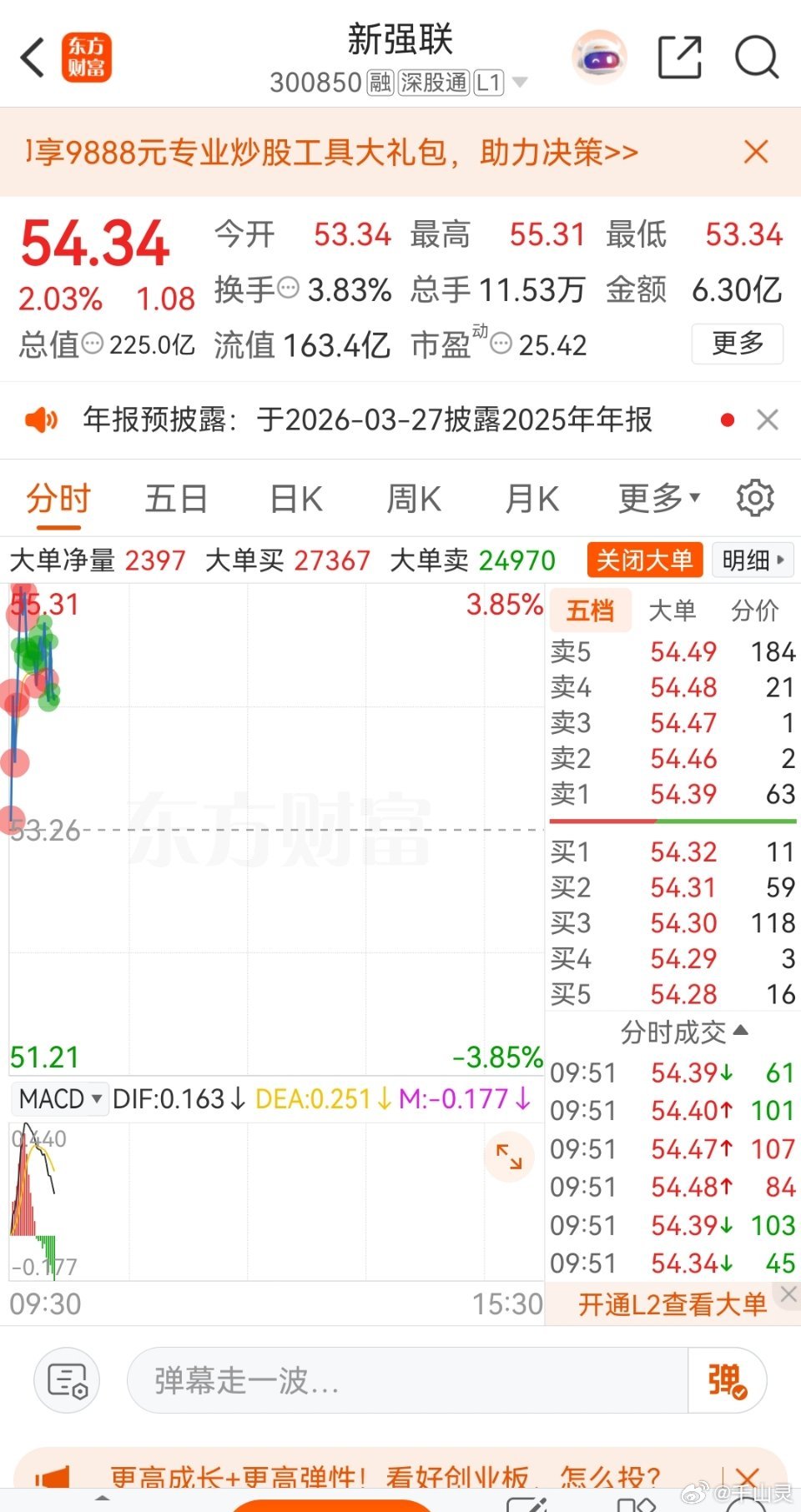This screenshot has width=801, height=1512.
Task: Open the search icon
Action: click(755, 57)
